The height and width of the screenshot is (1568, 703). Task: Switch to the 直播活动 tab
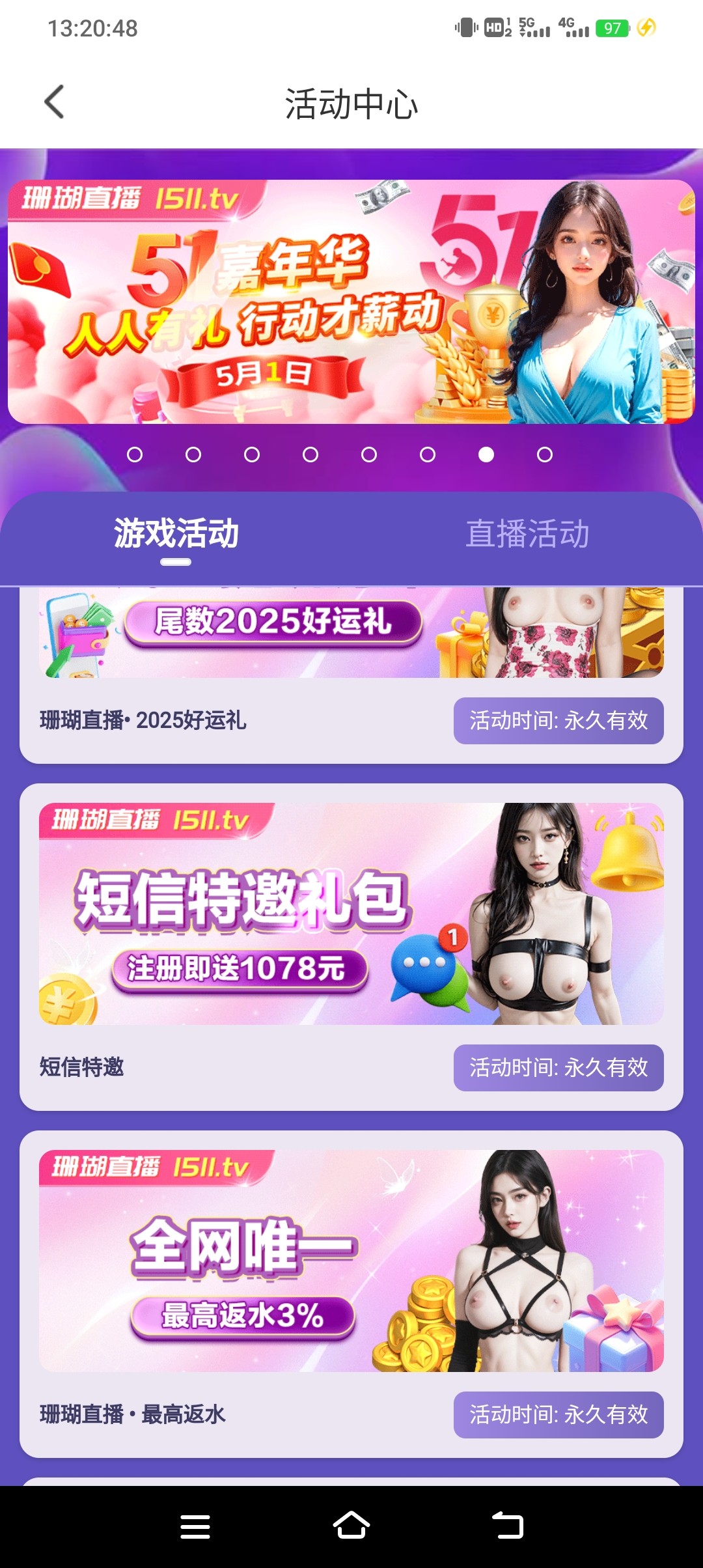(527, 534)
